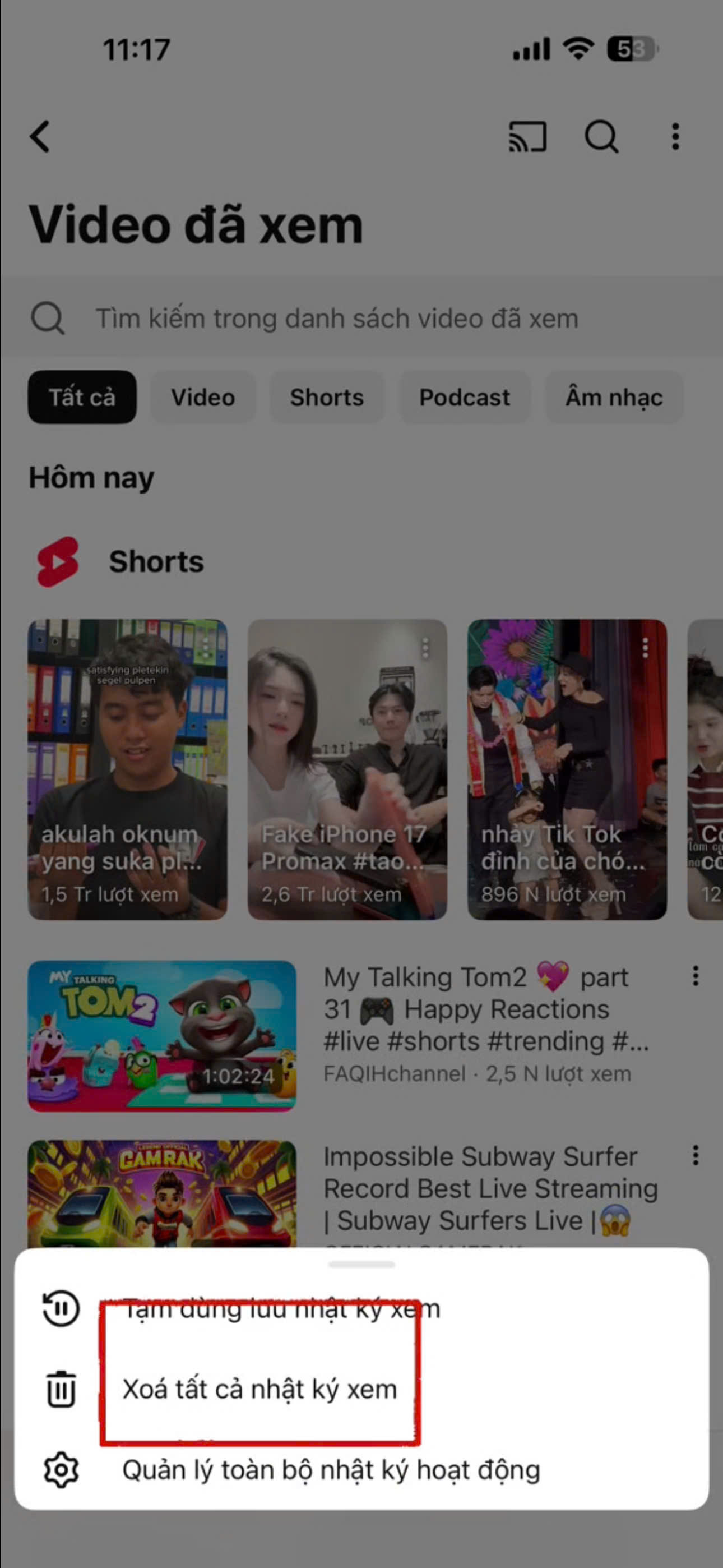Tap the sheet's drag handle
The width and height of the screenshot is (723, 1568).
[x=361, y=1264]
